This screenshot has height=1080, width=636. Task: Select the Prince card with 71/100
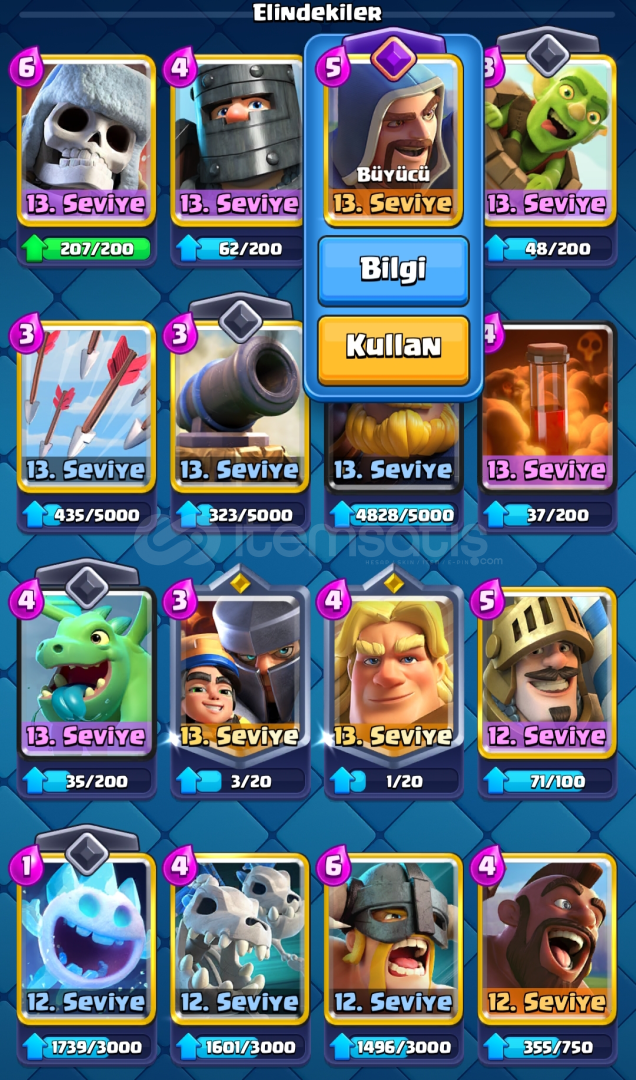[x=547, y=672]
